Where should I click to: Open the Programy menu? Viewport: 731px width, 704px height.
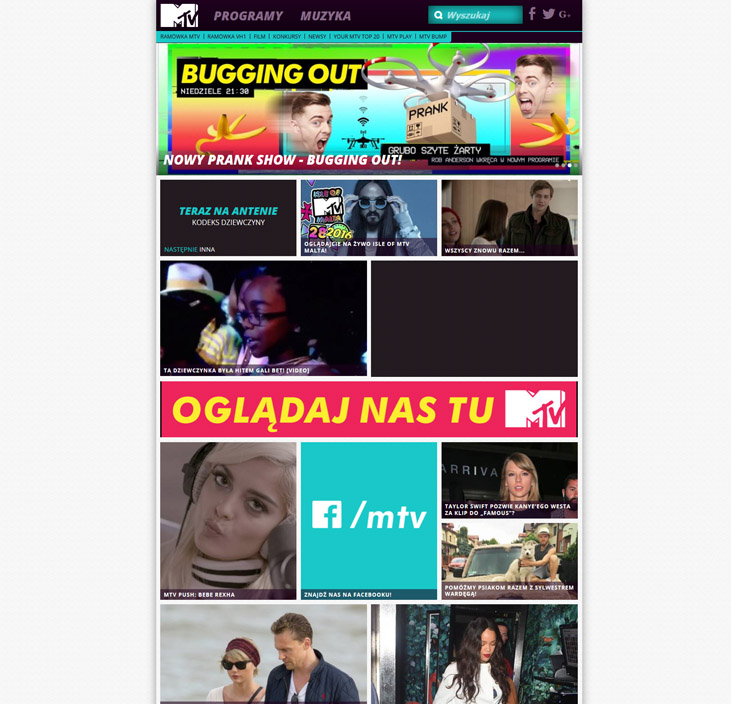point(248,16)
